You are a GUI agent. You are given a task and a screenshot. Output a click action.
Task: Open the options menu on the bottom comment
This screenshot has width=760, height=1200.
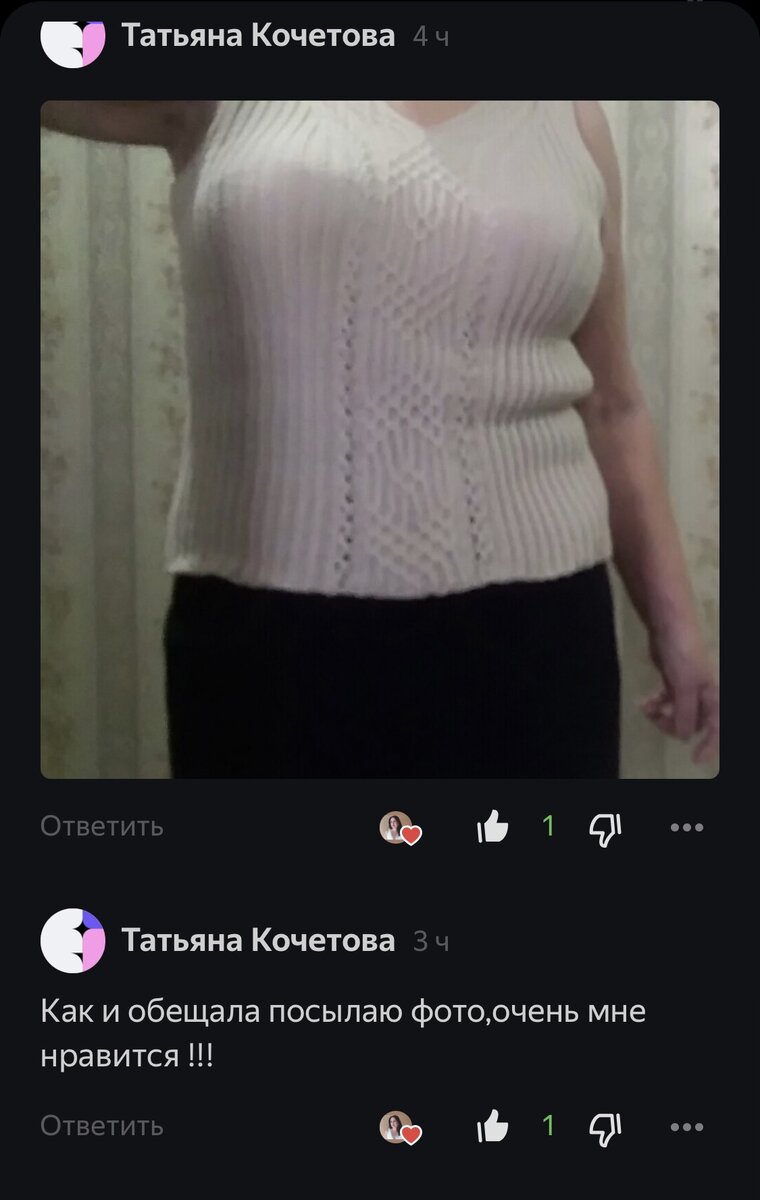click(686, 1127)
